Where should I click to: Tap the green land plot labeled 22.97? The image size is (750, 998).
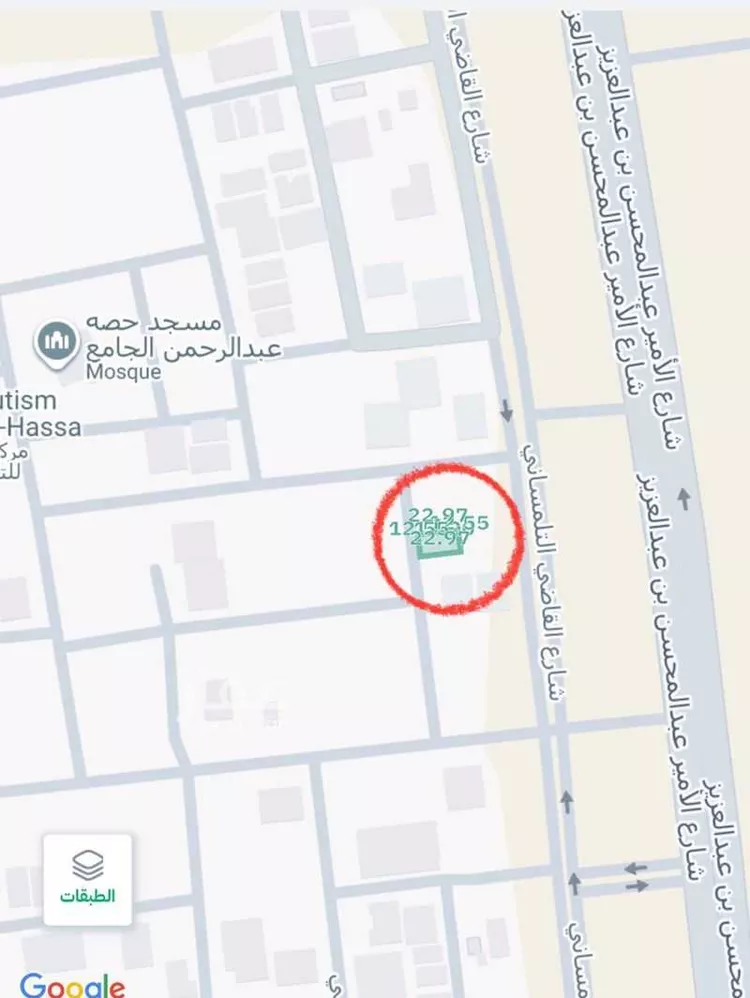tap(441, 537)
